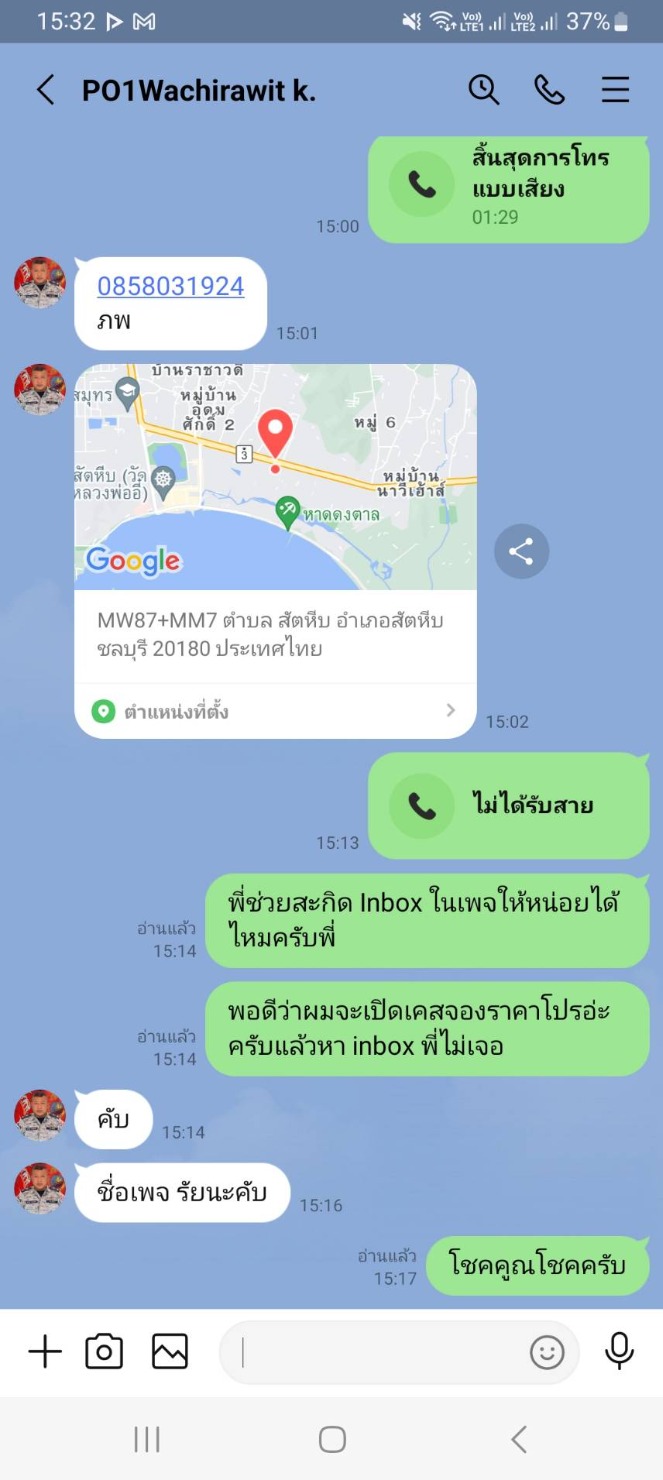The image size is (663, 1480).
Task: Tap the phone number 0858031924 link
Action: point(170,286)
